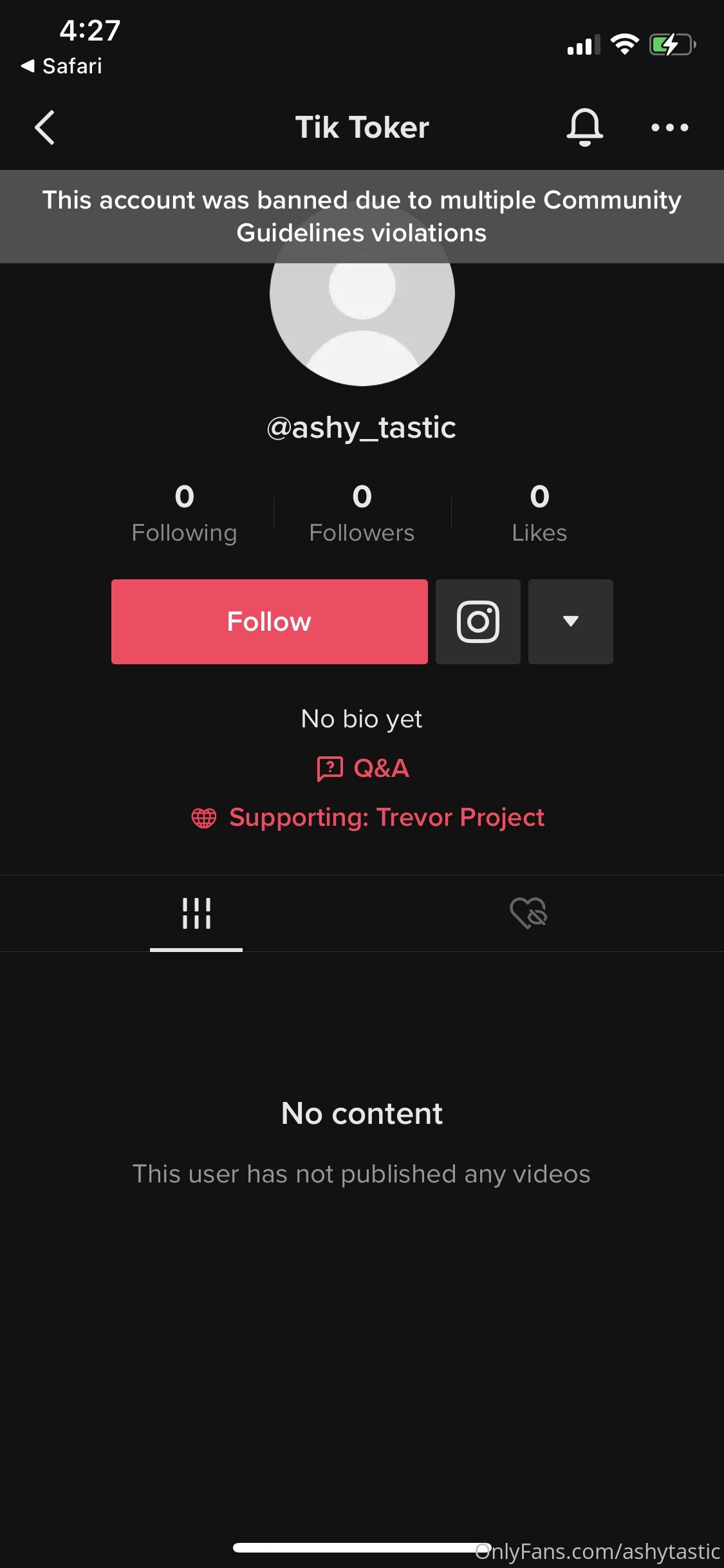
Task: Switch to the liked videos tab
Action: click(x=528, y=913)
